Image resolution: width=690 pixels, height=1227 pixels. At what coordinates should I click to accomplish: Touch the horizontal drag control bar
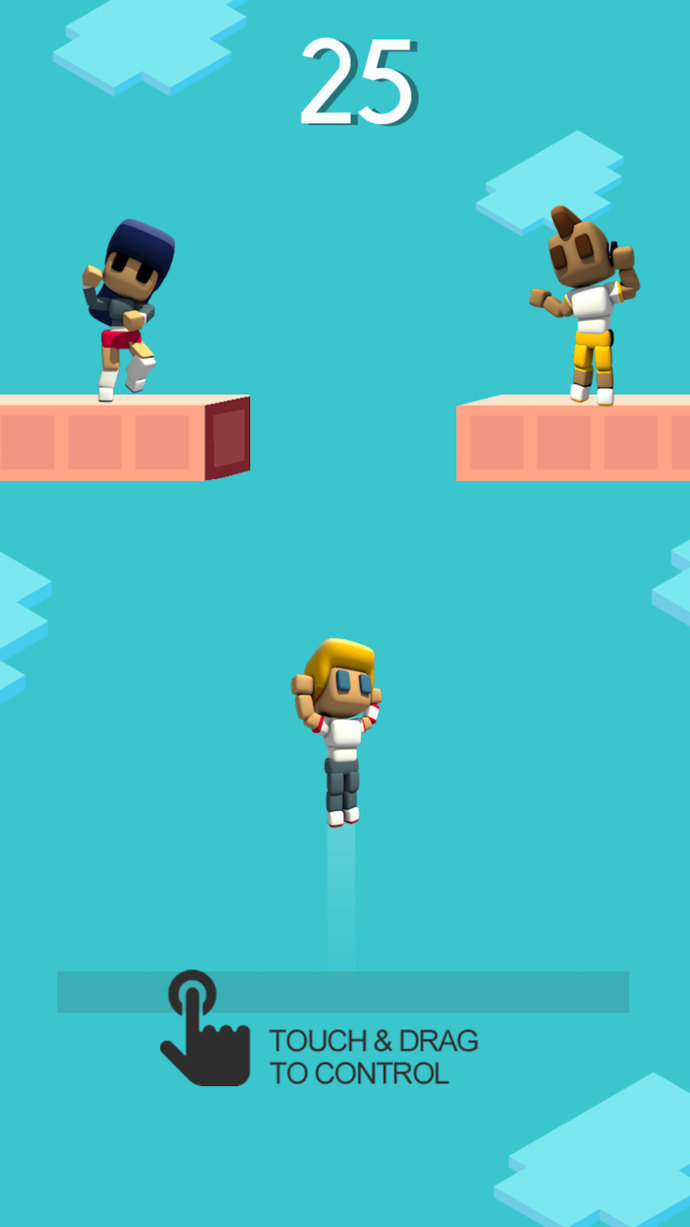coord(343,991)
